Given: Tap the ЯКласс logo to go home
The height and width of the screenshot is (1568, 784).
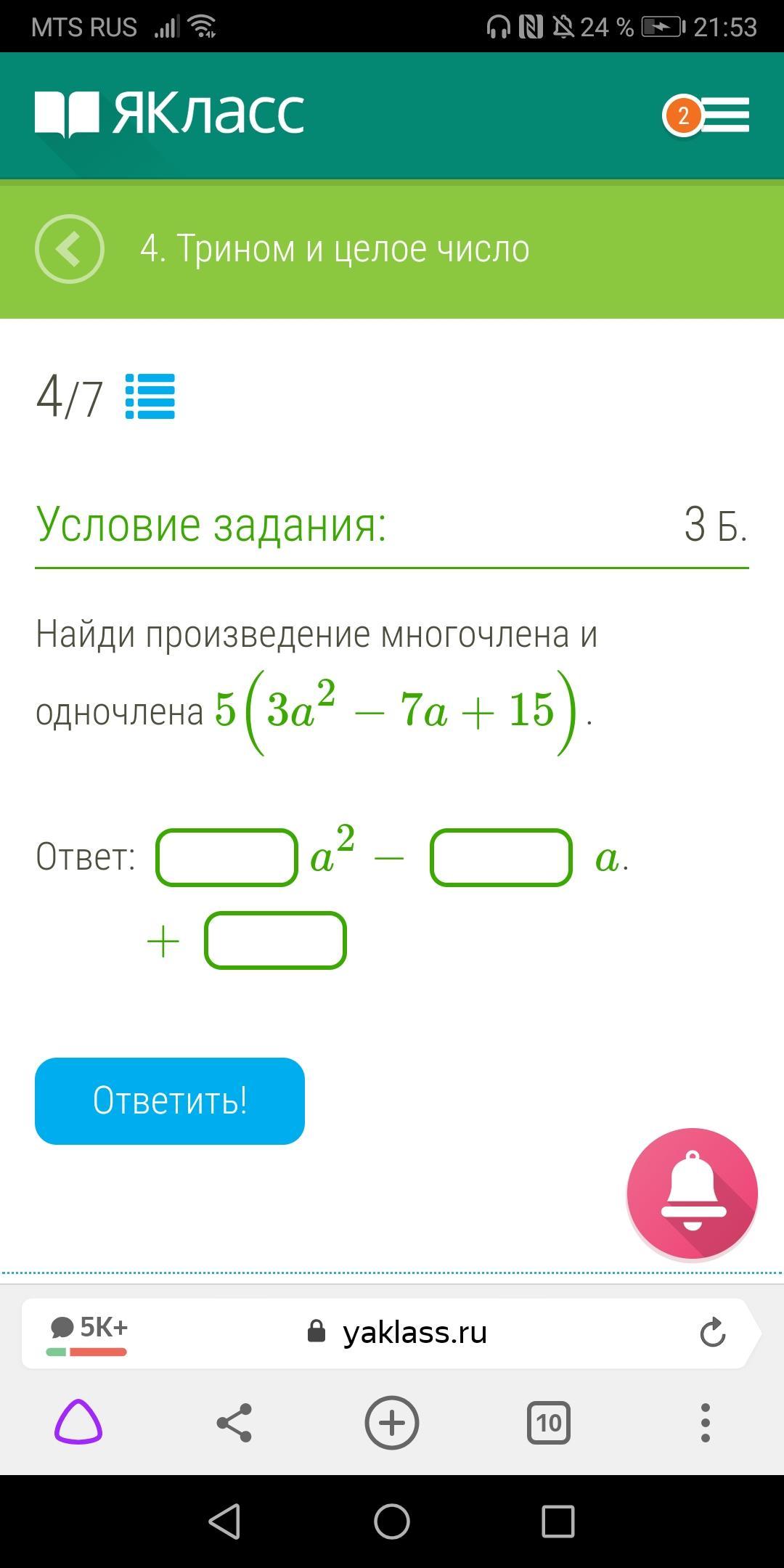Looking at the screenshot, I should 170,113.
